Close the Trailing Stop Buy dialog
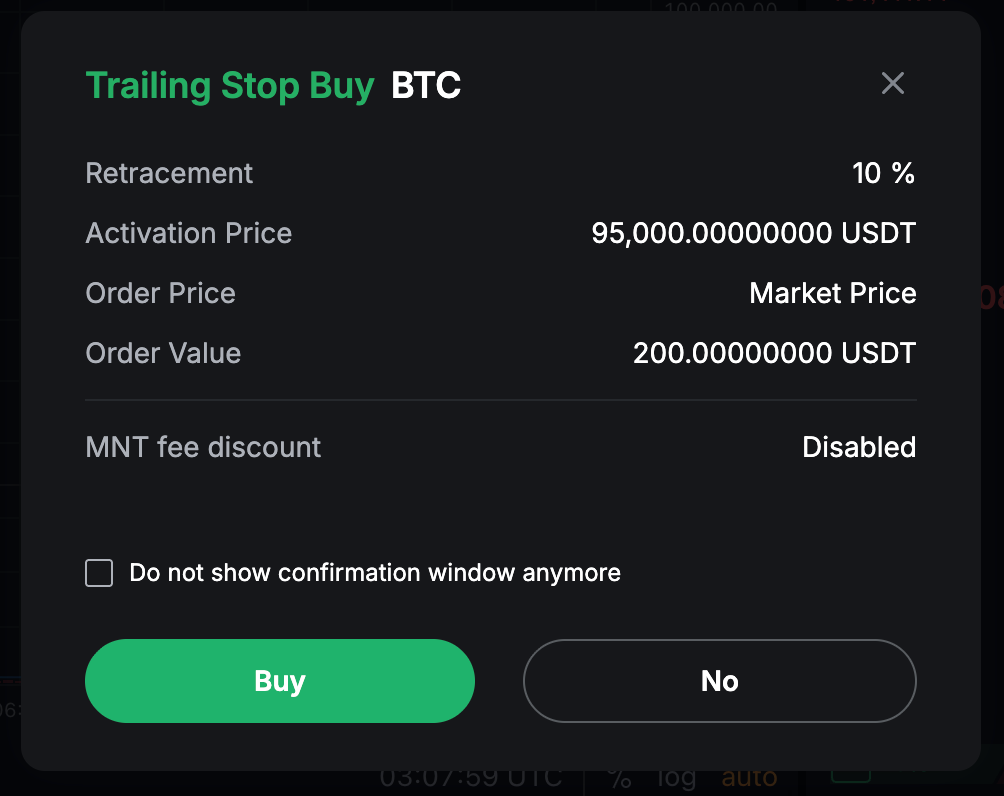The height and width of the screenshot is (796, 1004). 892,84
